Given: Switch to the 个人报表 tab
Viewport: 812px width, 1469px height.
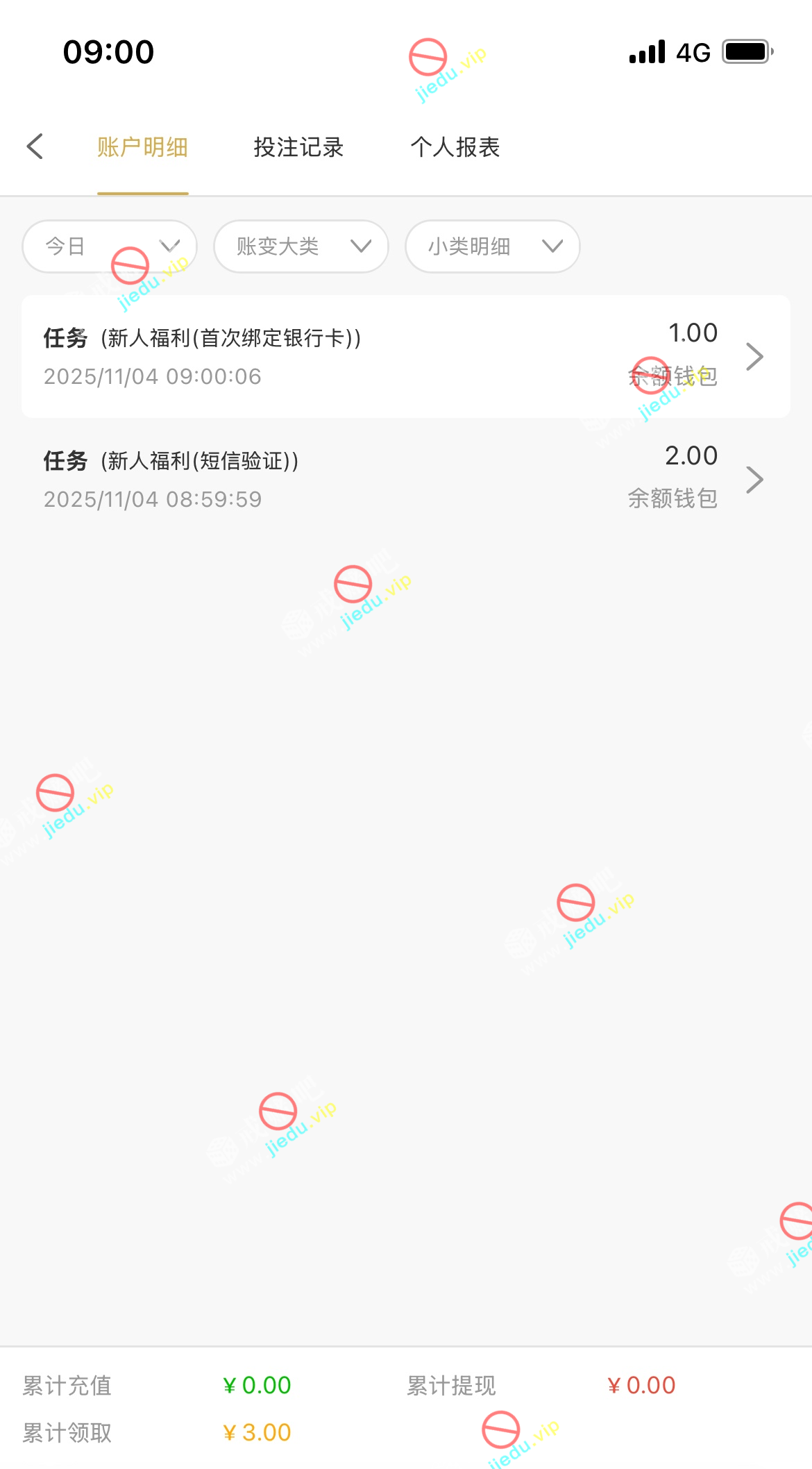Looking at the screenshot, I should tap(455, 147).
